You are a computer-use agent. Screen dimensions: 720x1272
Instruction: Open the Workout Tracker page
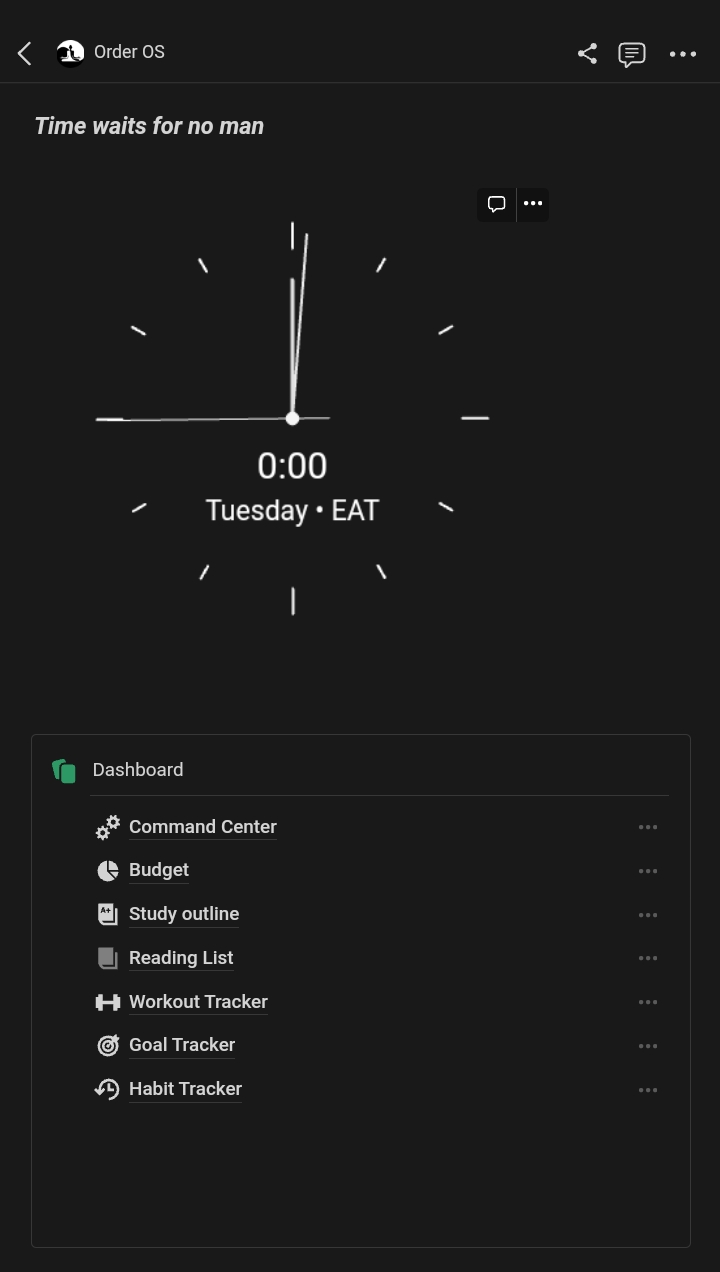(198, 1001)
